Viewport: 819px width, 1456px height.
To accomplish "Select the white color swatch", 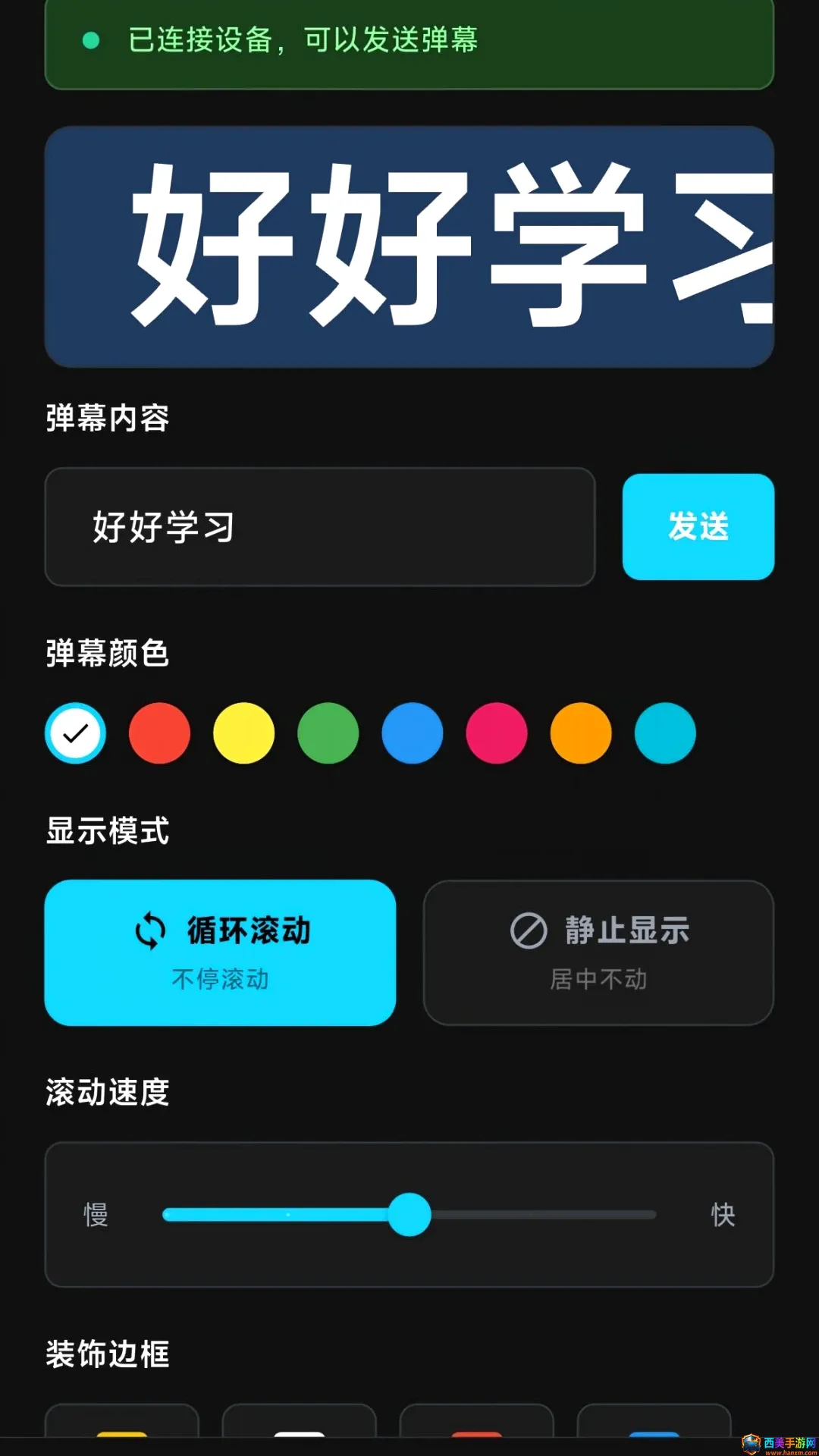I will pos(76,733).
